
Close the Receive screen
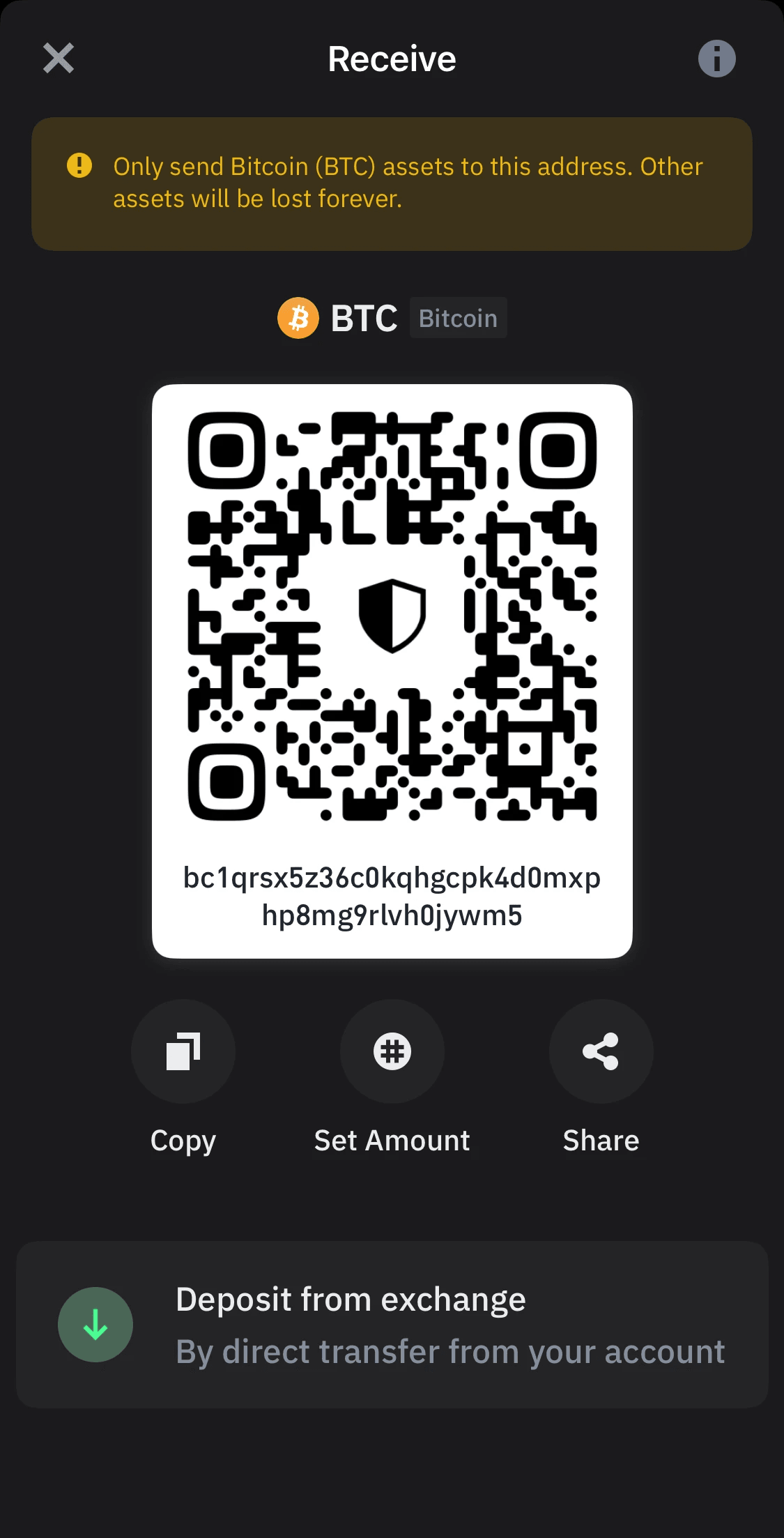tap(59, 58)
